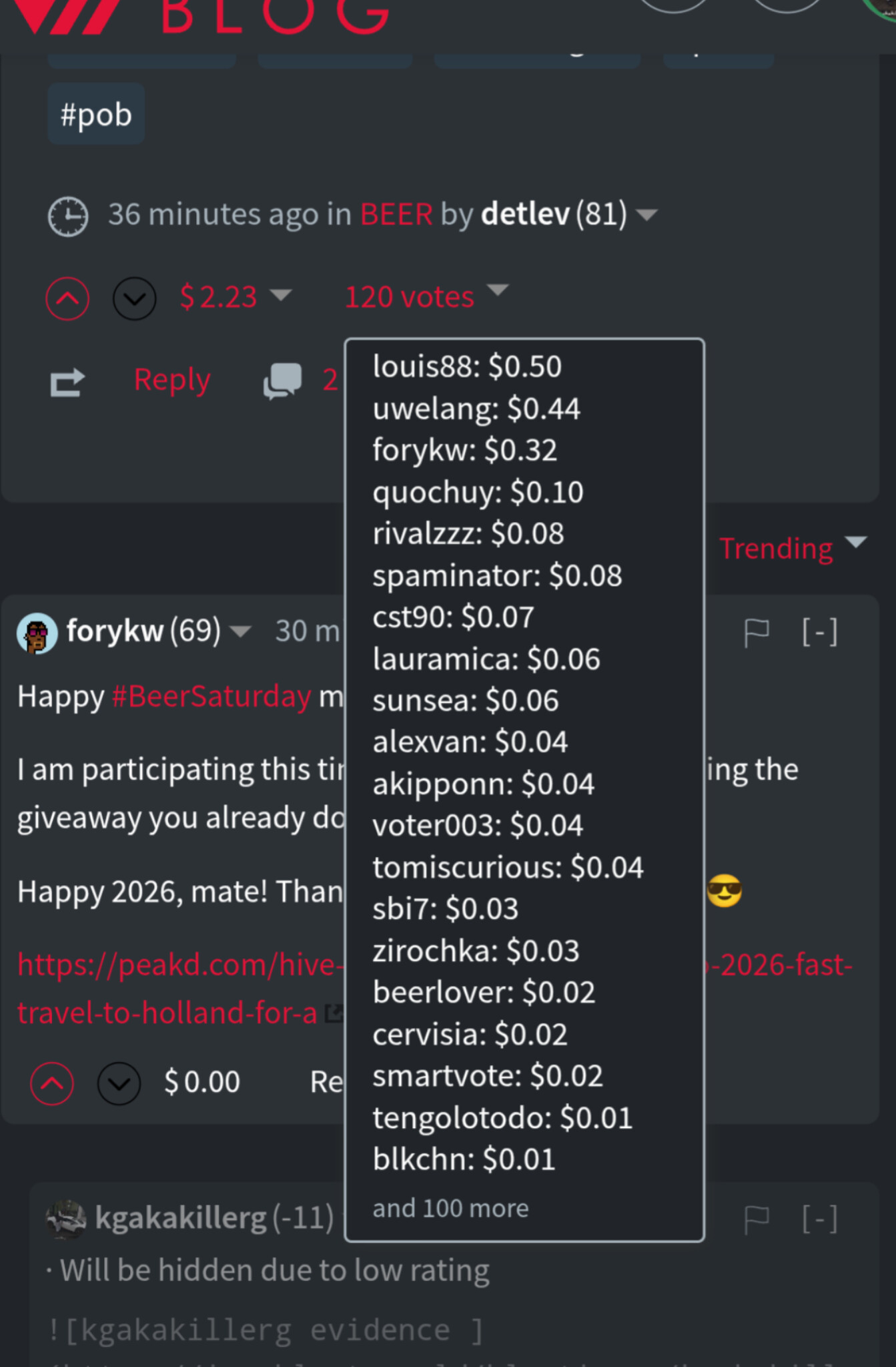Reply to detlev's post
Image resolution: width=896 pixels, height=1367 pixels.
(172, 380)
